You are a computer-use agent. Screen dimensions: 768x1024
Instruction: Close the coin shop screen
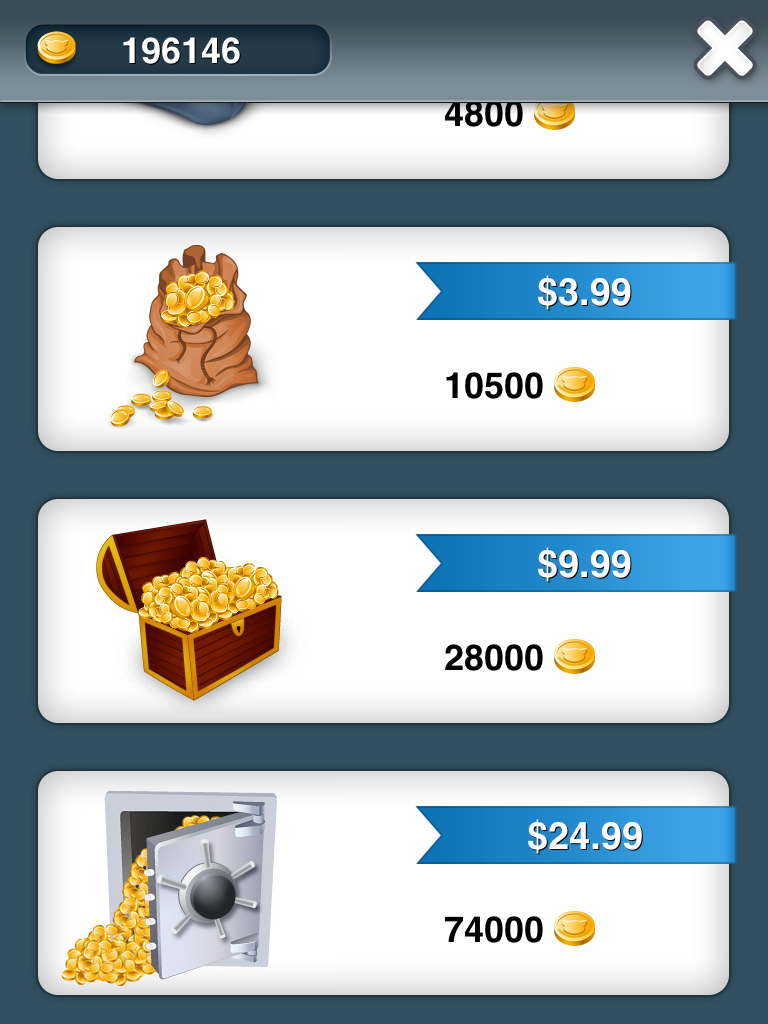[x=724, y=50]
